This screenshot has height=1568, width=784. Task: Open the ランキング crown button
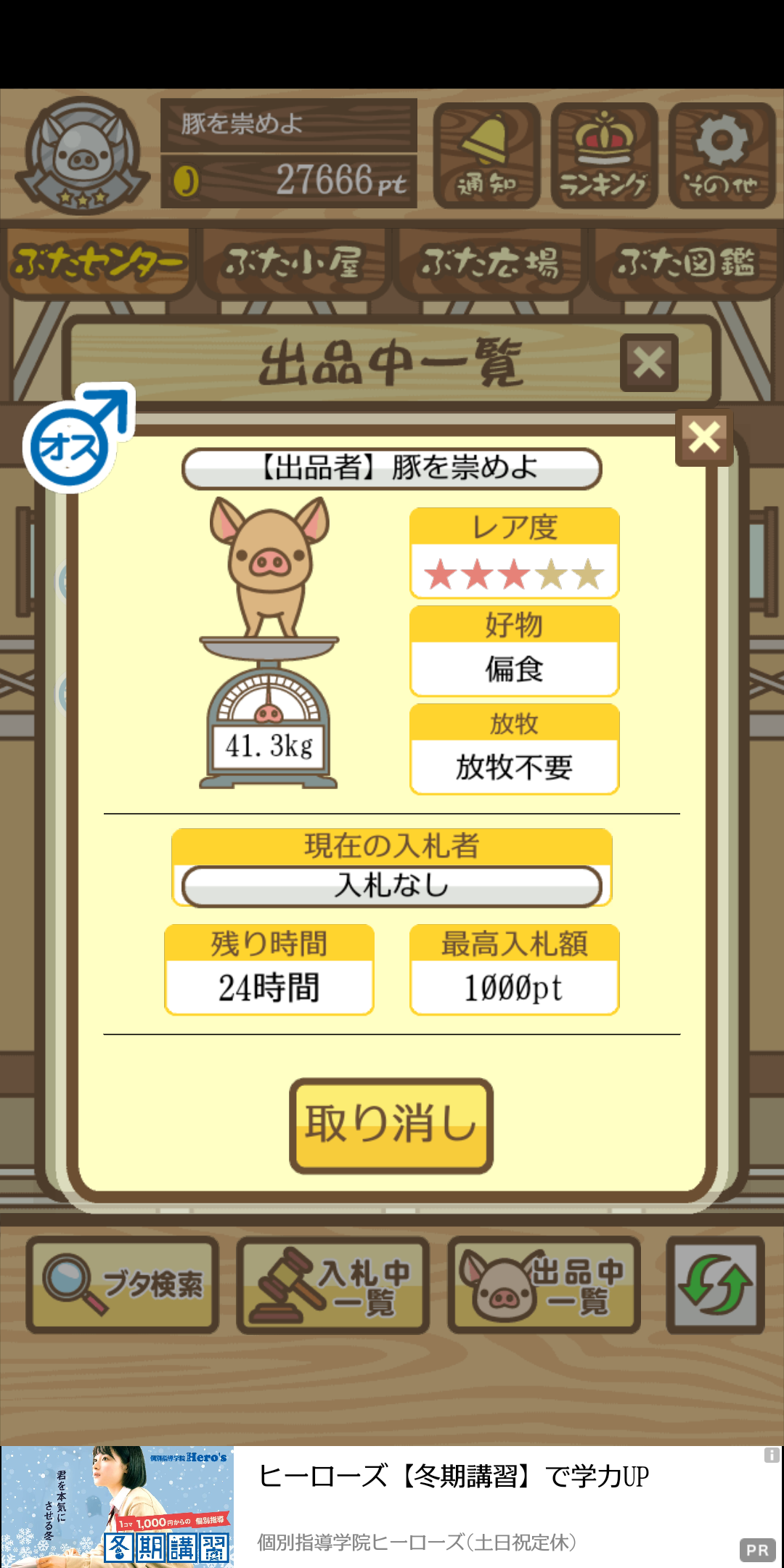pyautogui.click(x=604, y=155)
